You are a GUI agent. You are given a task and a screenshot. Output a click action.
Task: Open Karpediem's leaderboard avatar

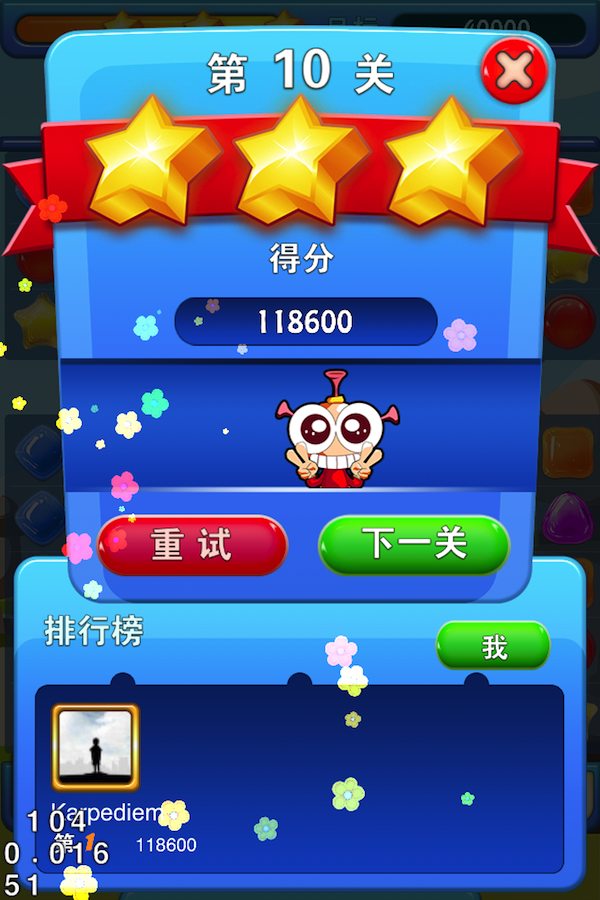[96, 747]
